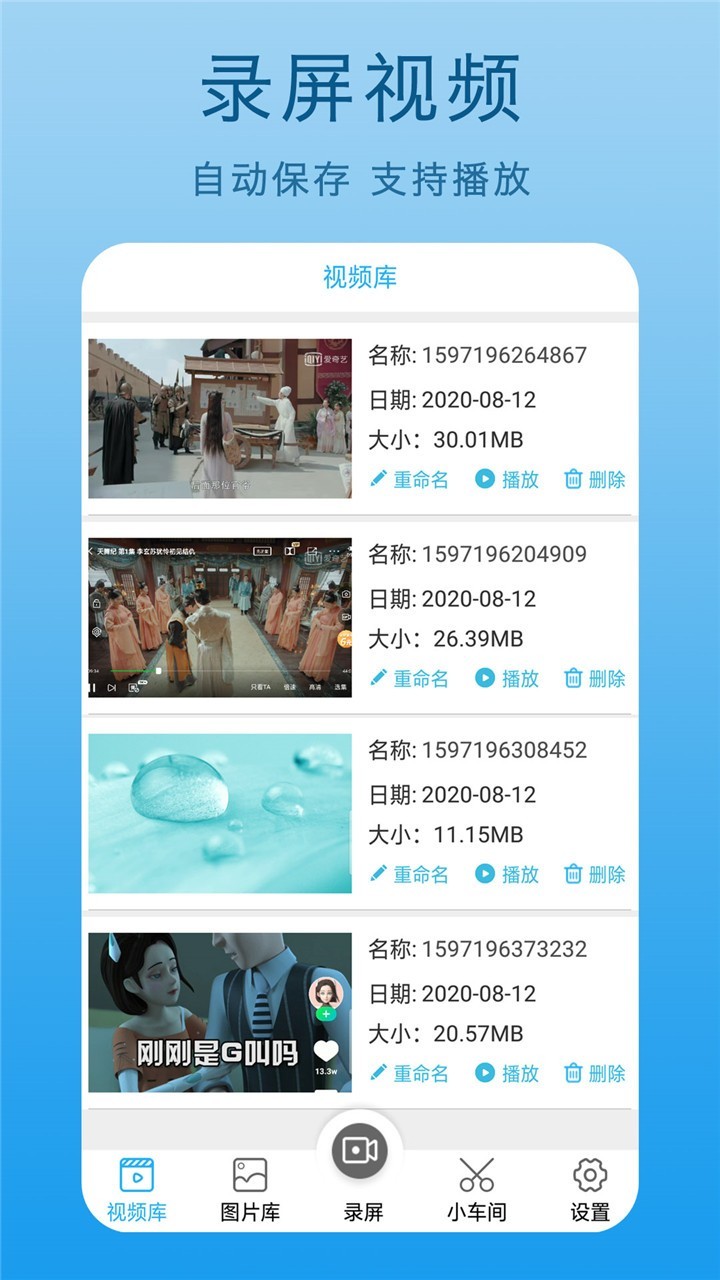Click the pencil rename icon for video 1597196264867
The height and width of the screenshot is (1280, 720).
[380, 480]
